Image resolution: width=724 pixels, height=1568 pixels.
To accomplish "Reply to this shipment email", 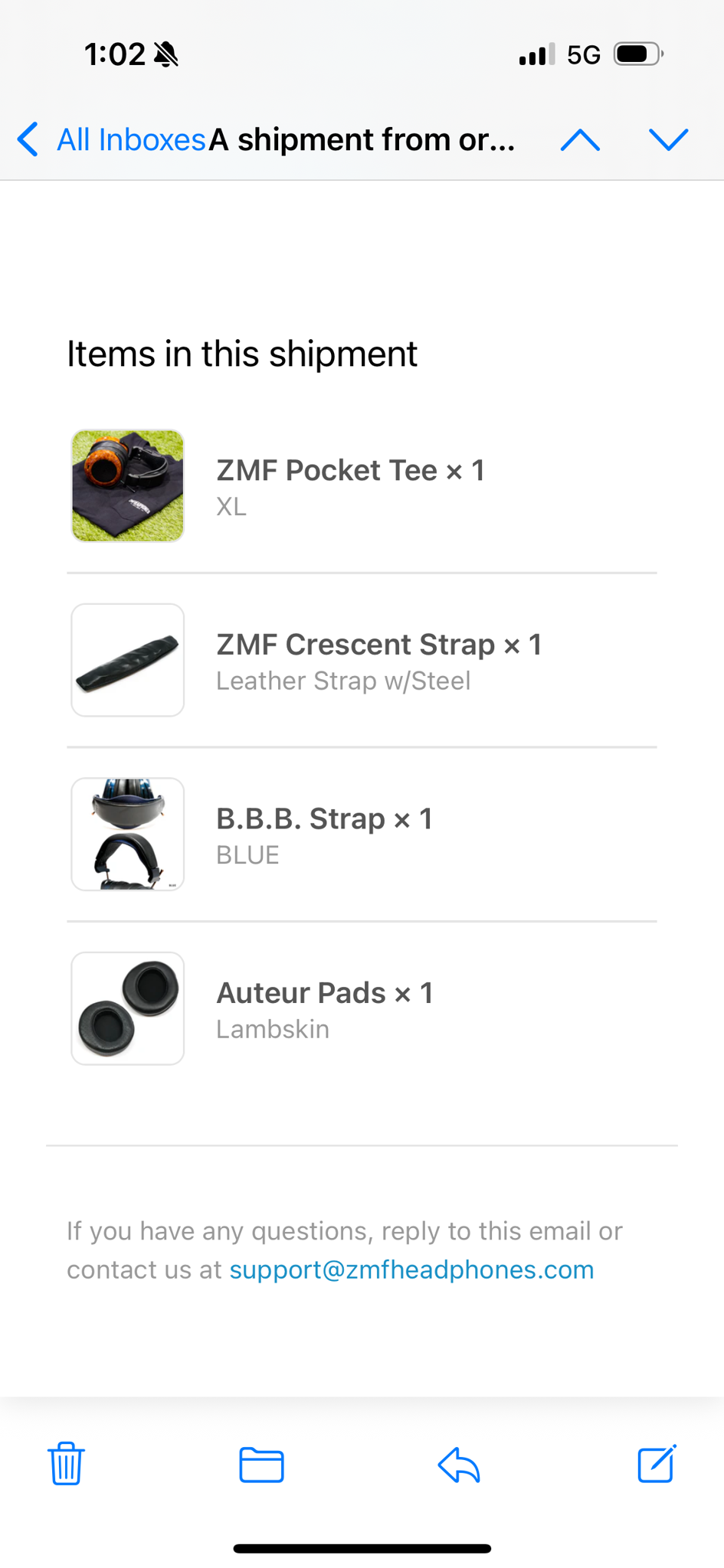I will point(459,1465).
